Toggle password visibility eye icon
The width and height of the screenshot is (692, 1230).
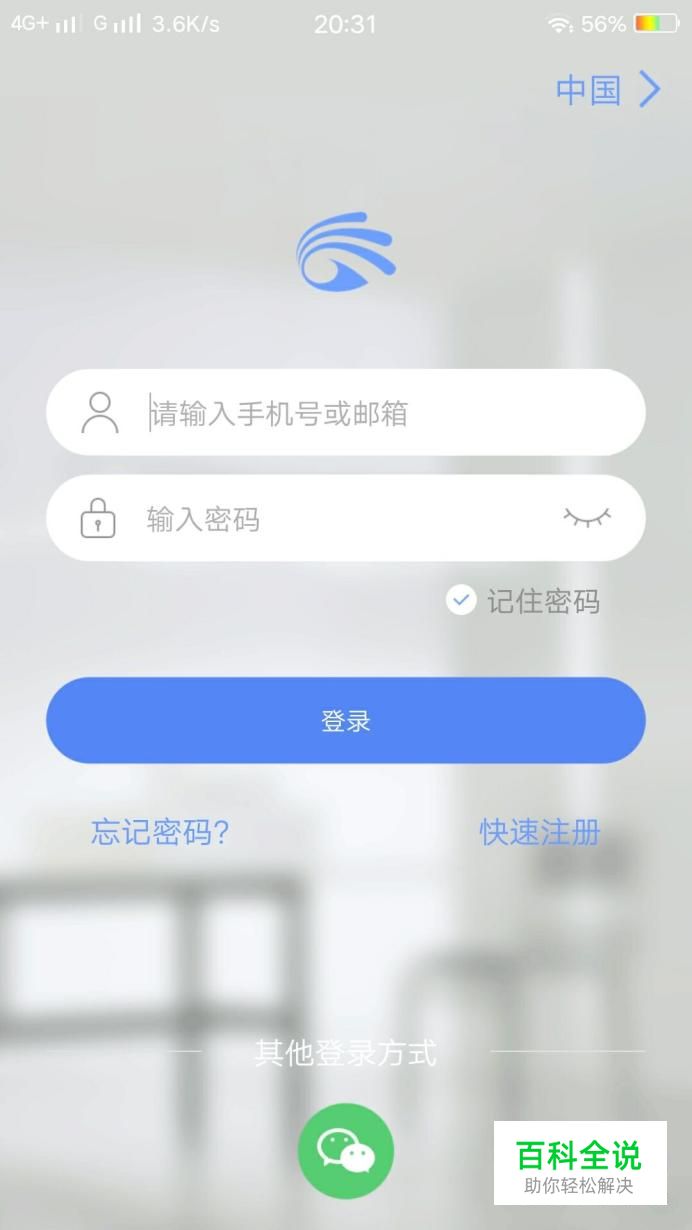587,517
